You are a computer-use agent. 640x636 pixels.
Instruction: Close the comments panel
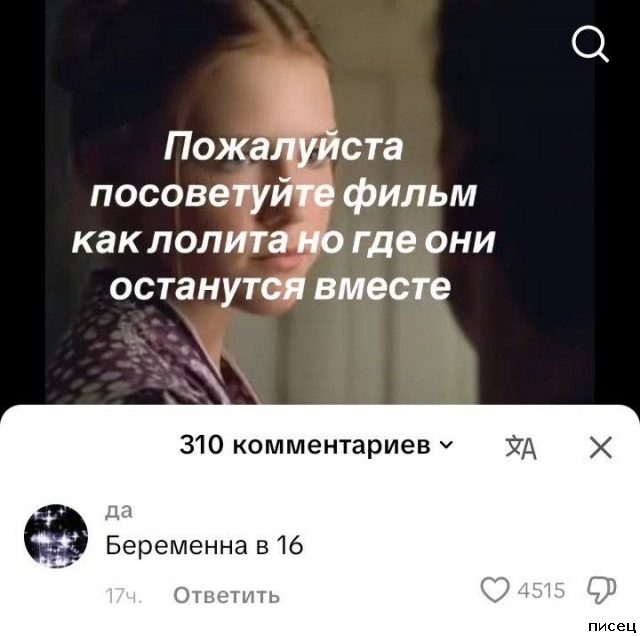600,447
